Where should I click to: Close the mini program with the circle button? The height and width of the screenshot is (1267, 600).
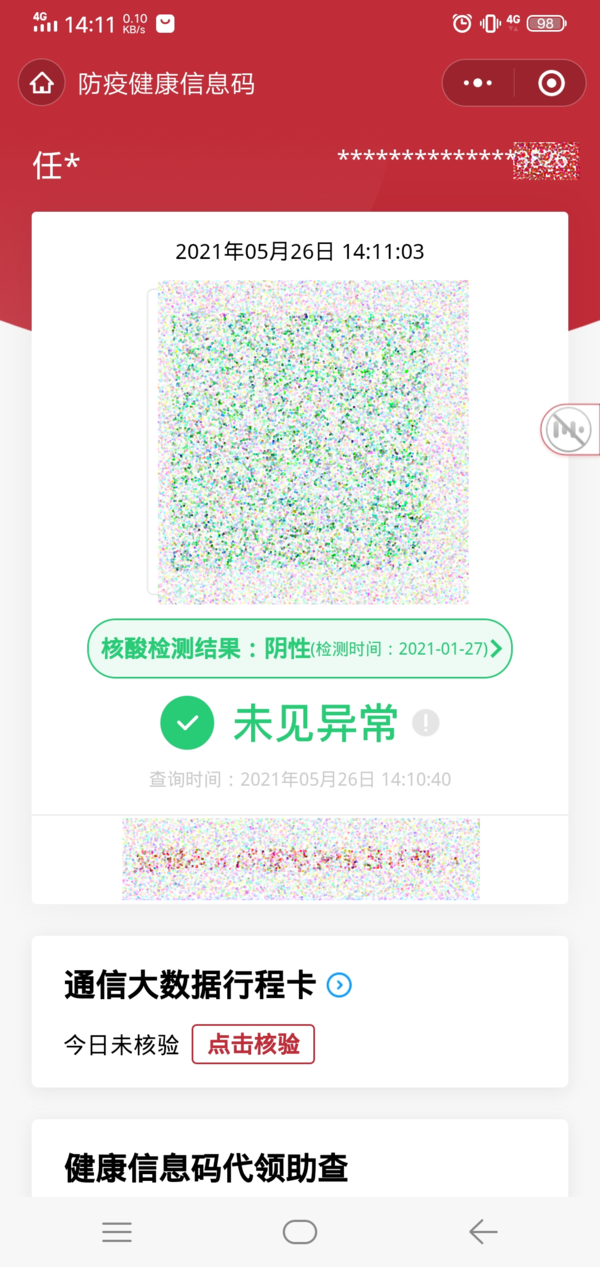pyautogui.click(x=551, y=83)
